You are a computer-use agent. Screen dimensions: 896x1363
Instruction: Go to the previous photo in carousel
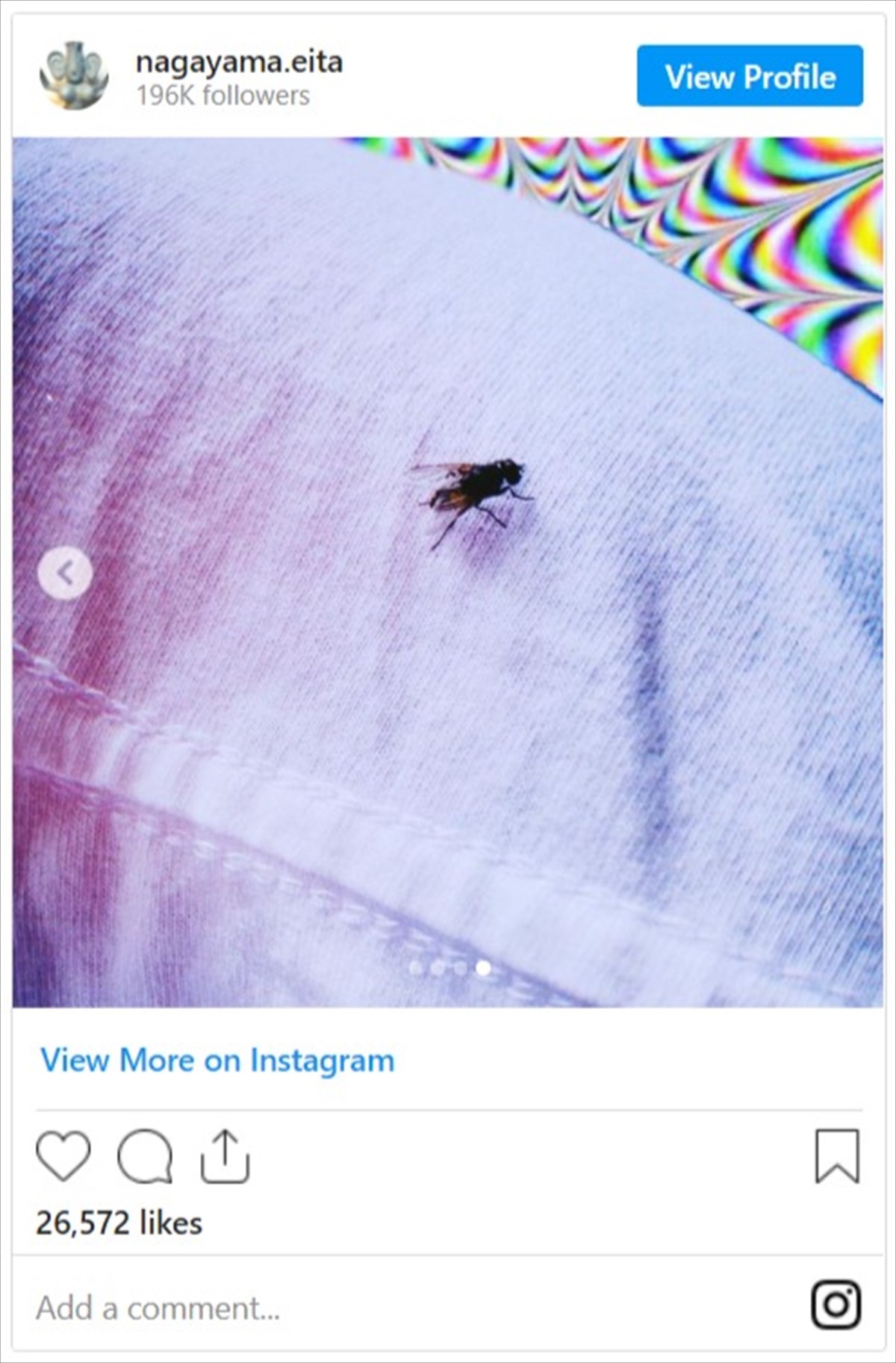pyautogui.click(x=66, y=574)
